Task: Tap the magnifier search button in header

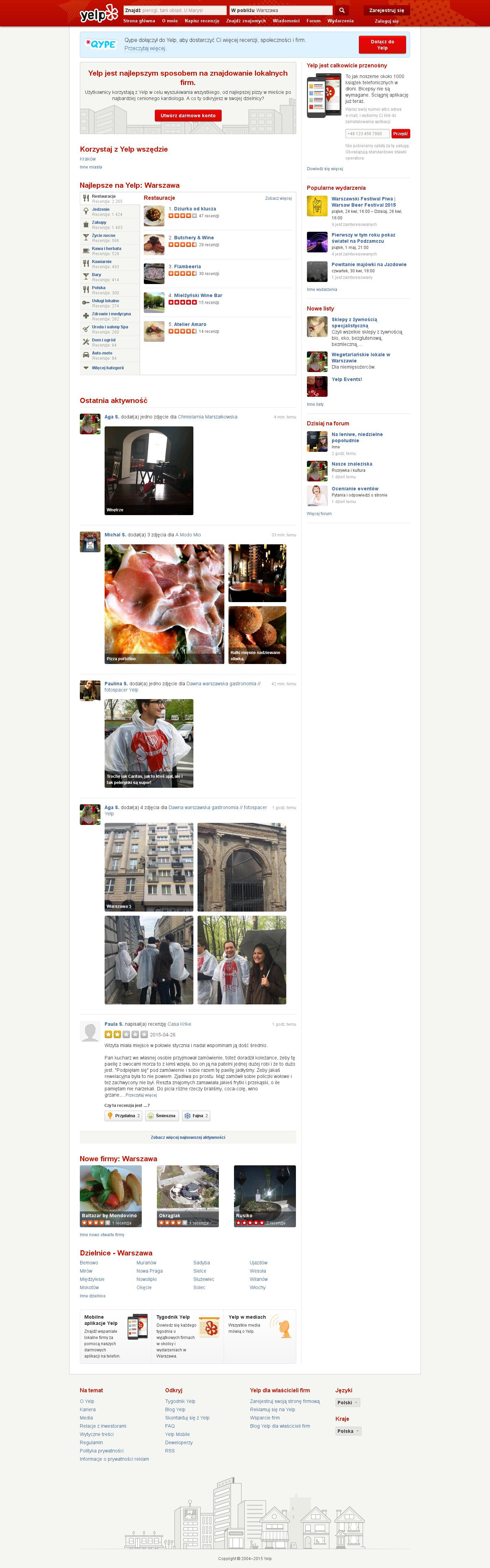Action: click(342, 10)
